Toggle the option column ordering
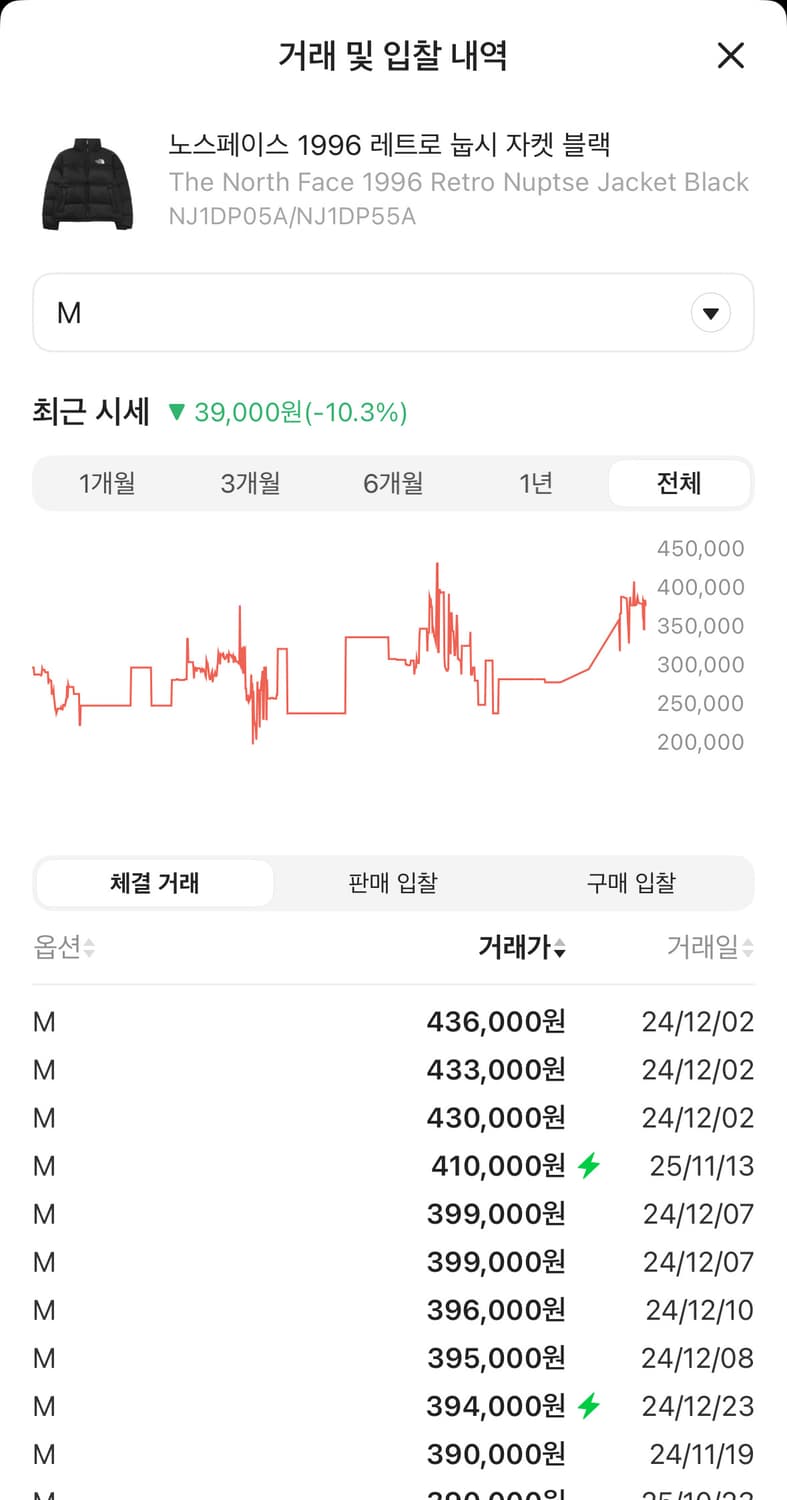This screenshot has width=787, height=1500. pyautogui.click(x=90, y=947)
